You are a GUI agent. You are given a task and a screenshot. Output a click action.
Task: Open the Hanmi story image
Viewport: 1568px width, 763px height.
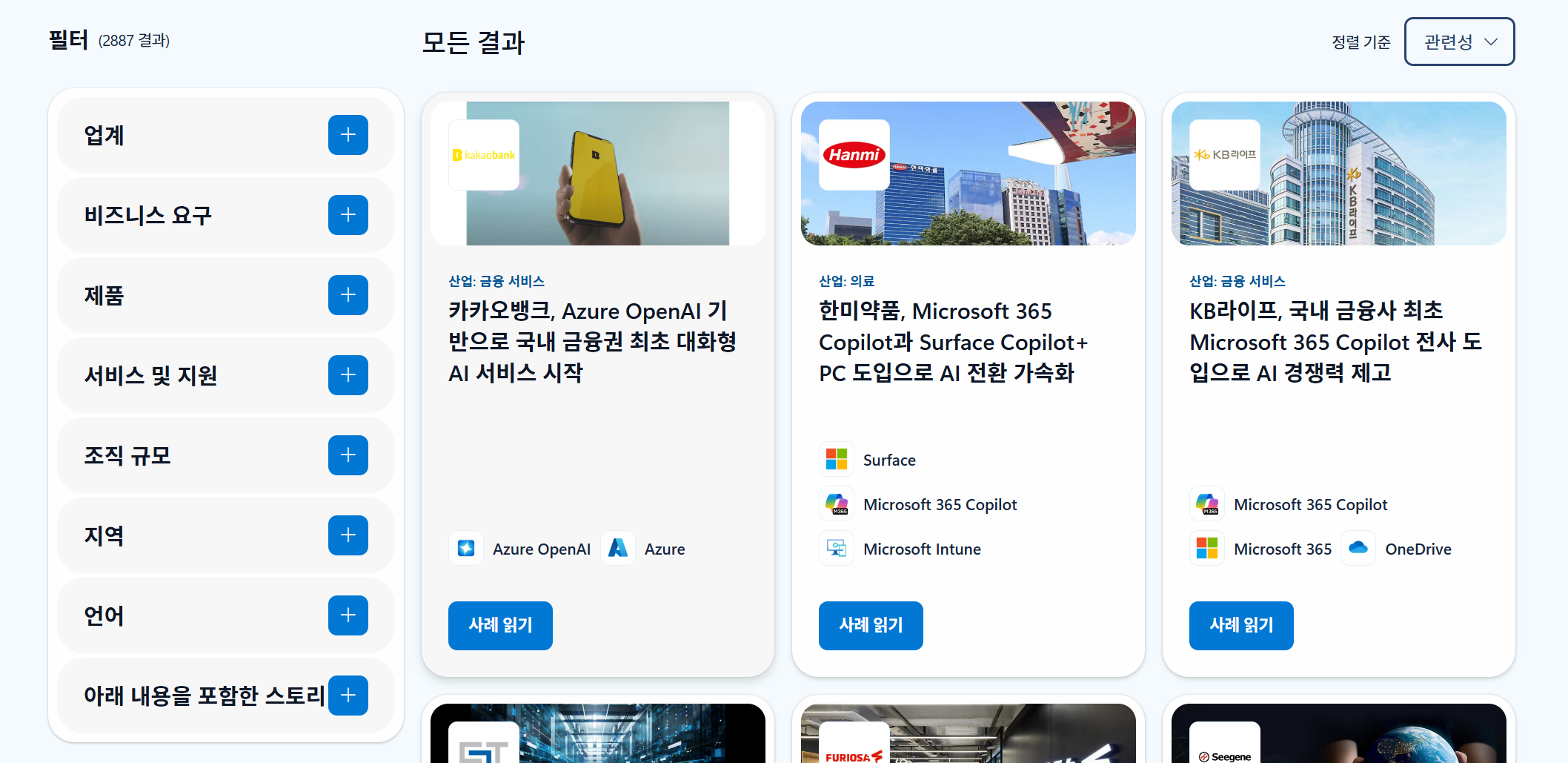click(x=968, y=174)
